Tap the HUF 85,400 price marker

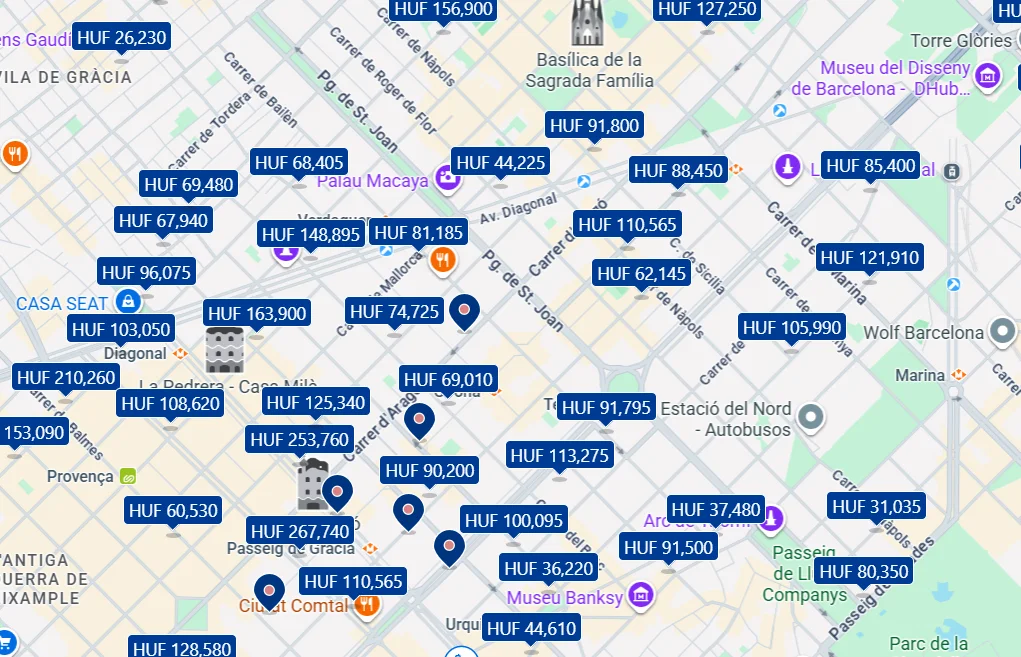point(870,166)
